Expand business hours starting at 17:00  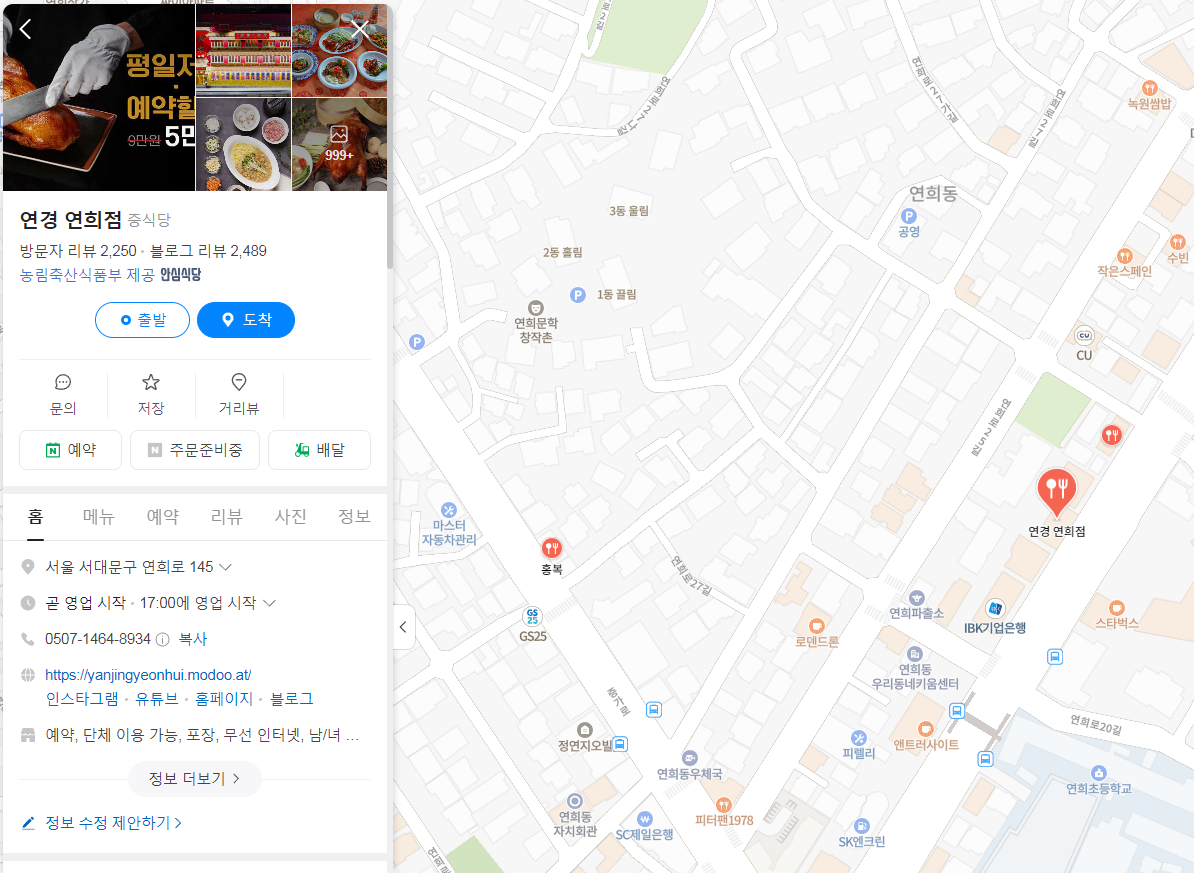tap(268, 603)
